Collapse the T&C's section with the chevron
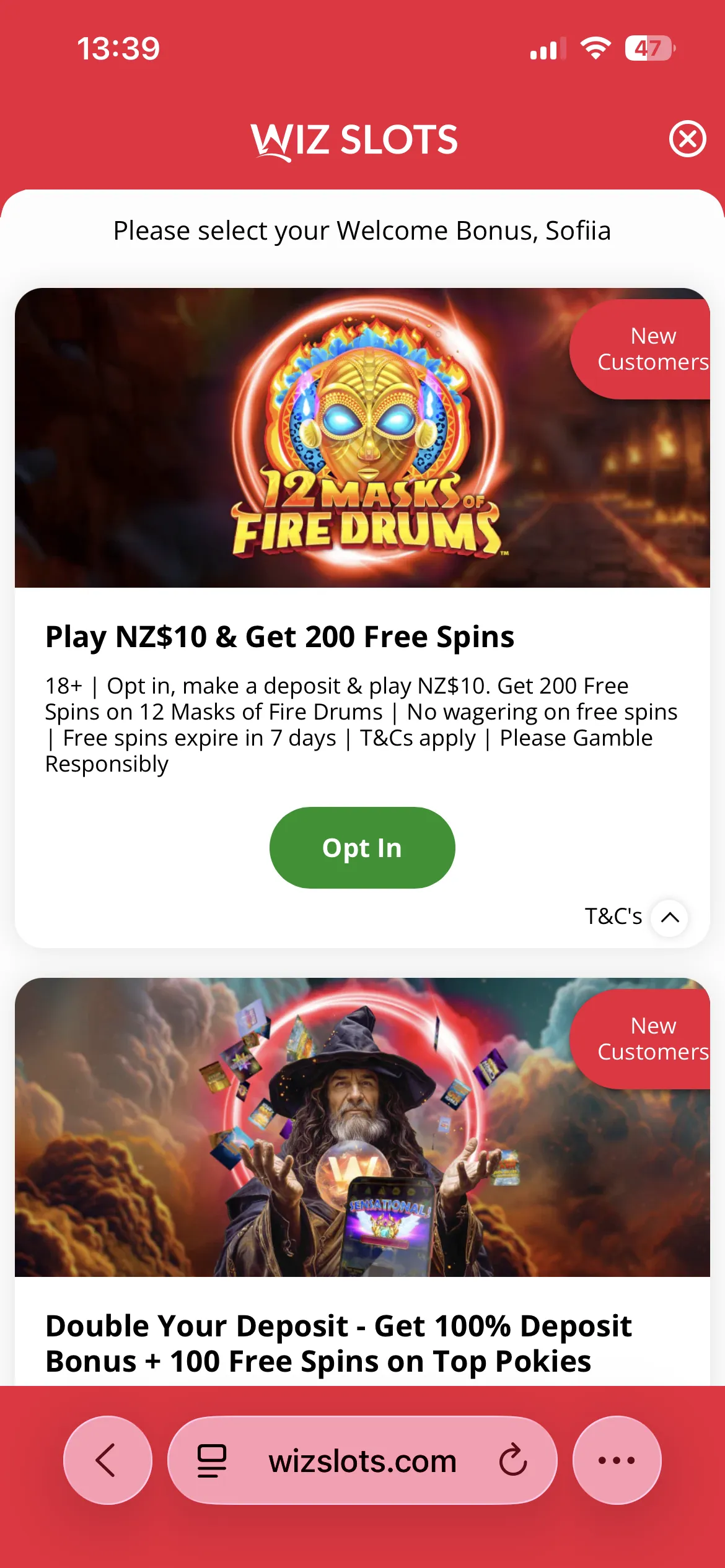 pos(669,917)
